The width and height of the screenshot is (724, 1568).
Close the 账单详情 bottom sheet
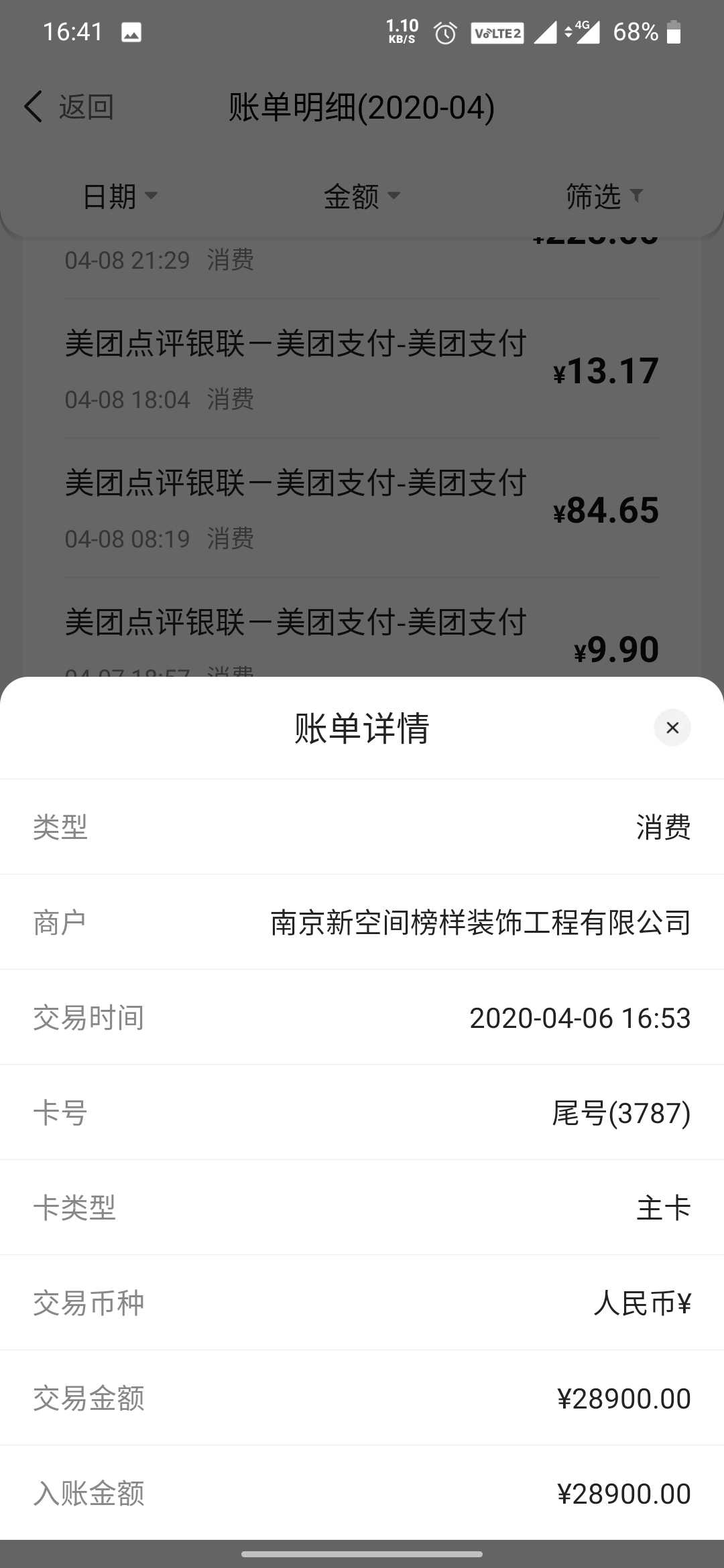(x=672, y=728)
